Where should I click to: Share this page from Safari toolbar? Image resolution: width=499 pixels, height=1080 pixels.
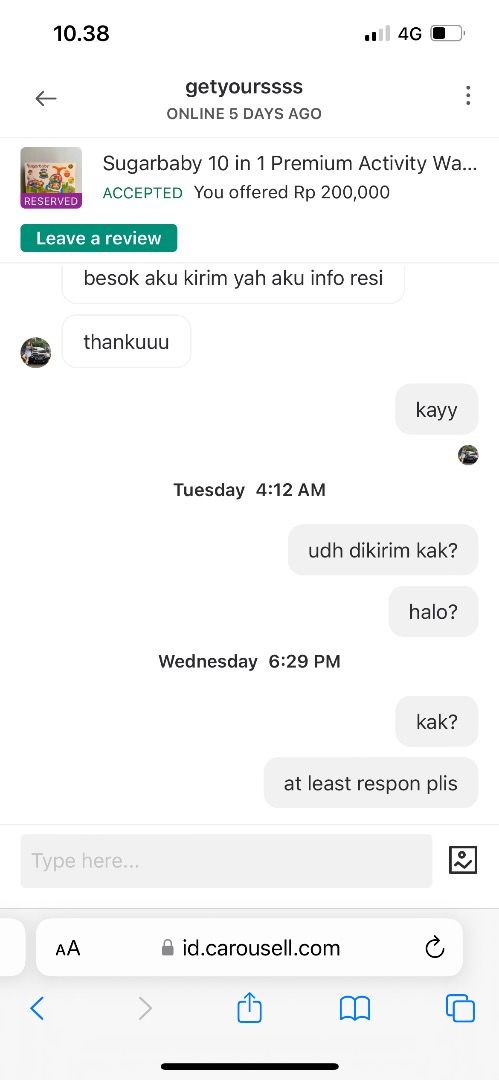[250, 1007]
